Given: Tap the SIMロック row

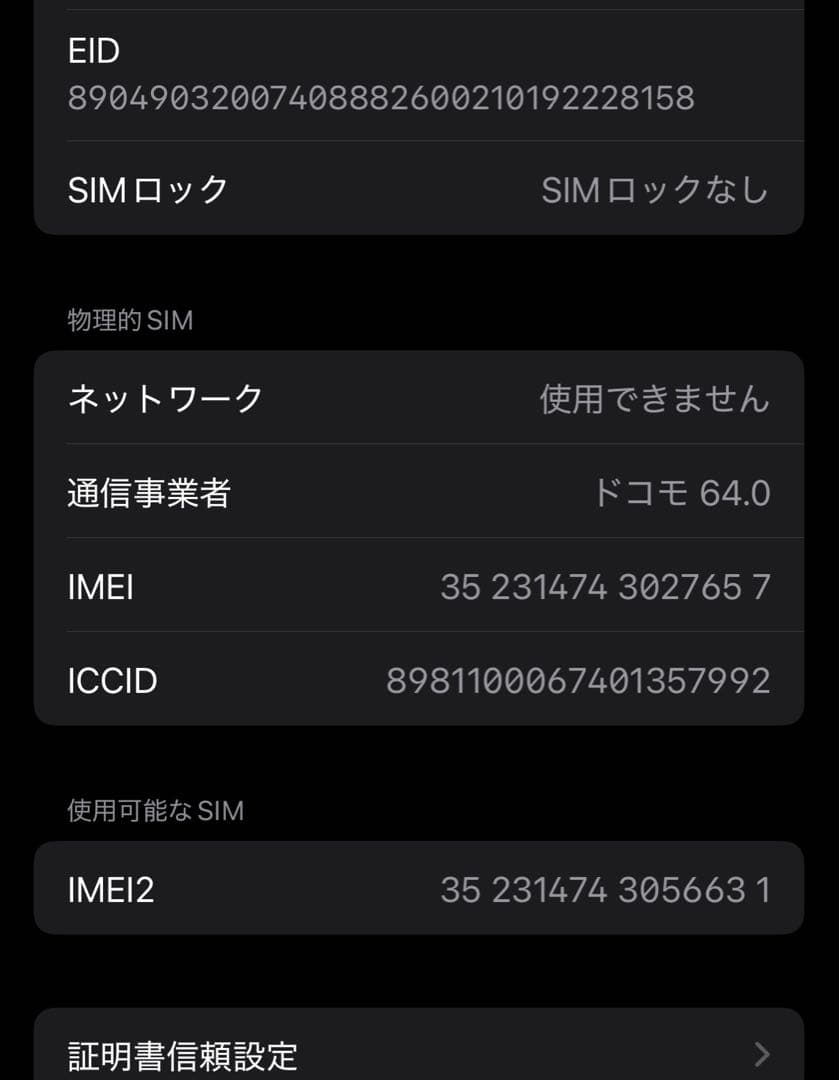Looking at the screenshot, I should [420, 188].
